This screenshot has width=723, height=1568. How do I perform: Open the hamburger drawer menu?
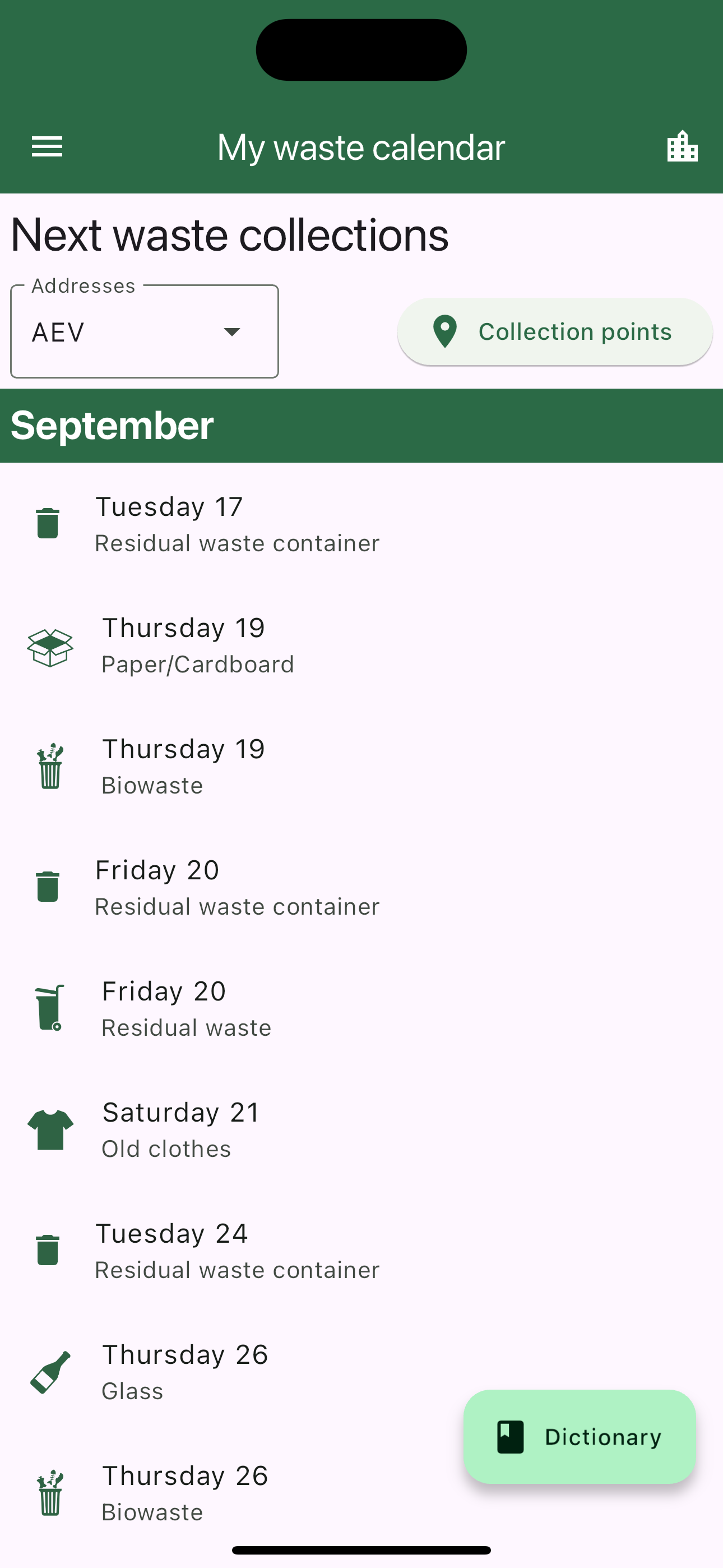click(47, 147)
